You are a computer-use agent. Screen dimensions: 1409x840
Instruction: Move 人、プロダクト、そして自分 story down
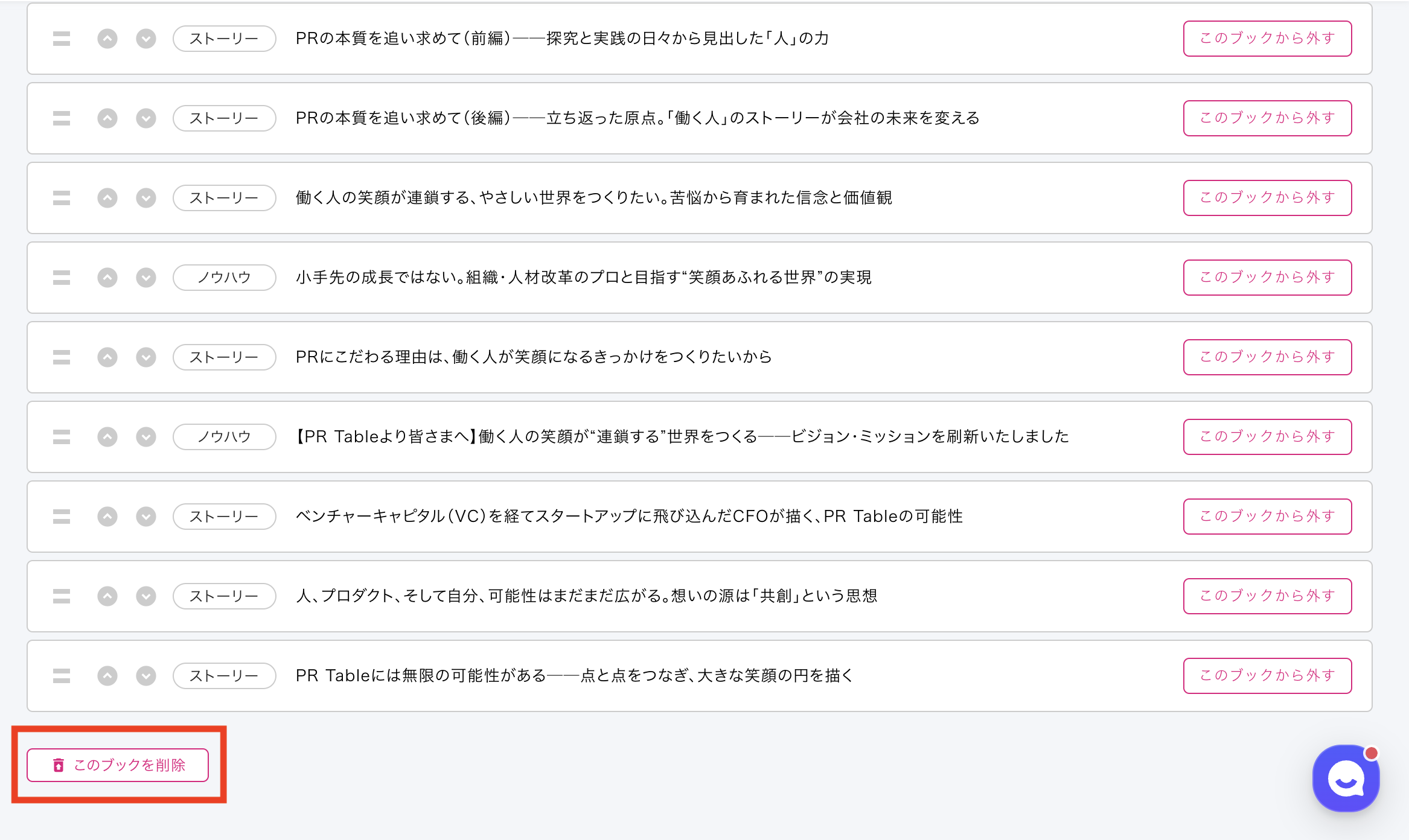[x=145, y=596]
